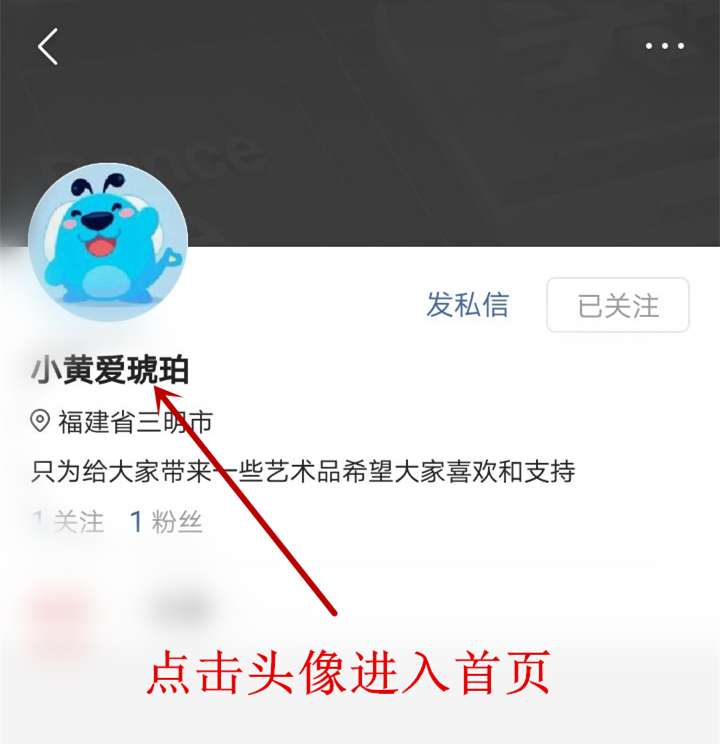720x744 pixels.
Task: View the 粉丝 followers list
Action: click(166, 521)
